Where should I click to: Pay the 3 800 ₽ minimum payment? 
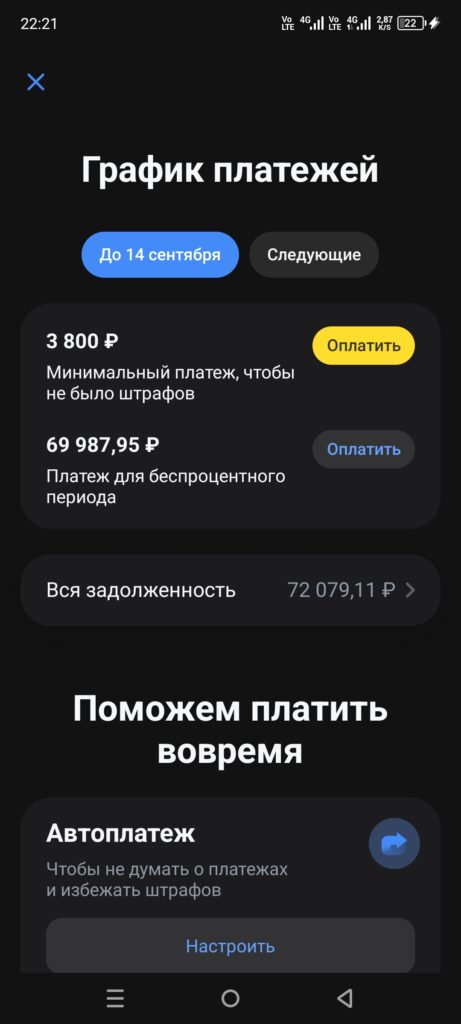click(x=363, y=345)
